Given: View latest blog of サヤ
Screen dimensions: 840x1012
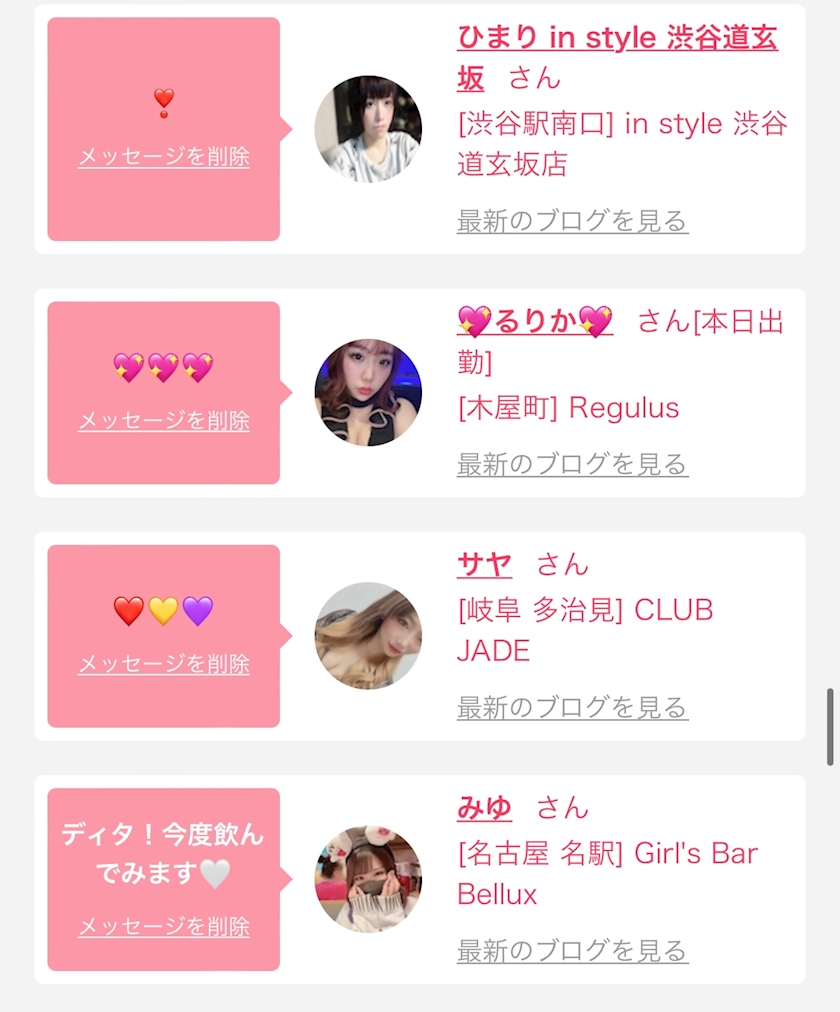Looking at the screenshot, I should [572, 708].
